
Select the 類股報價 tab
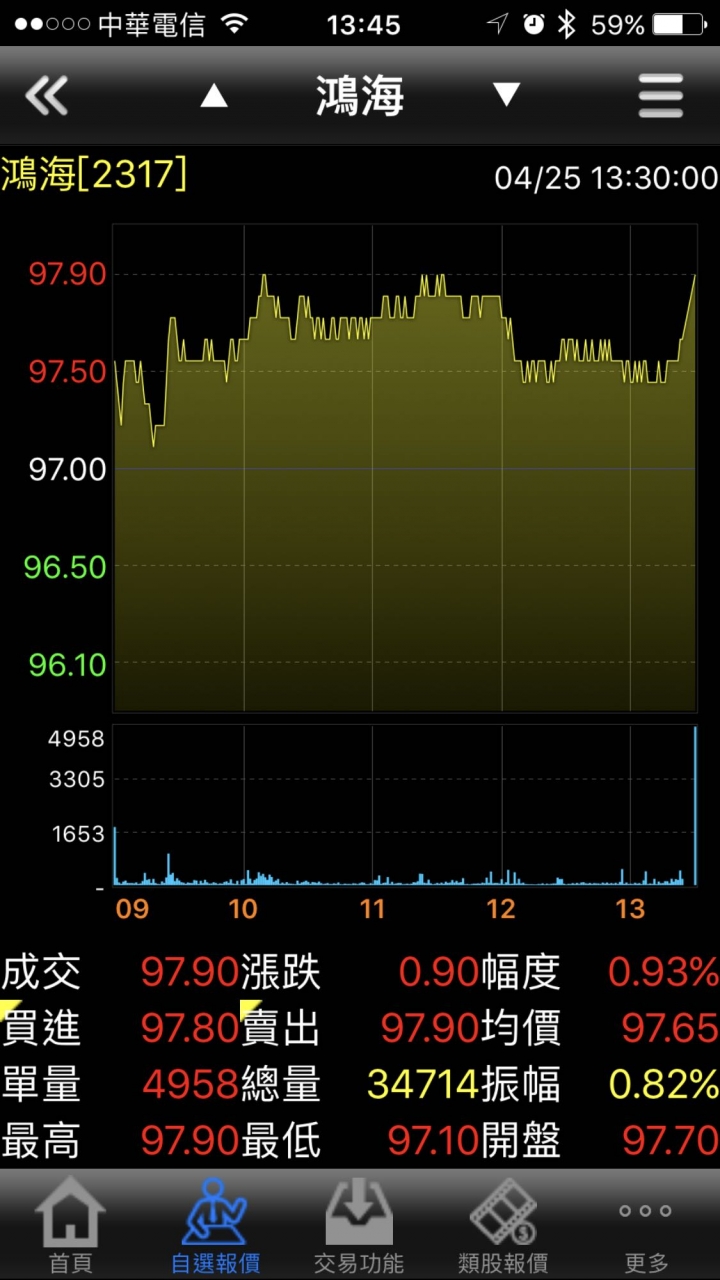503,1226
